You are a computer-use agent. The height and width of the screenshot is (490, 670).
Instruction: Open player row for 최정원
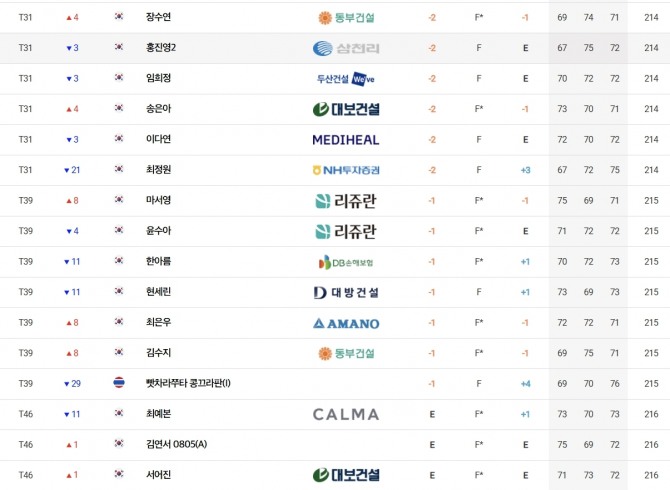tap(159, 170)
